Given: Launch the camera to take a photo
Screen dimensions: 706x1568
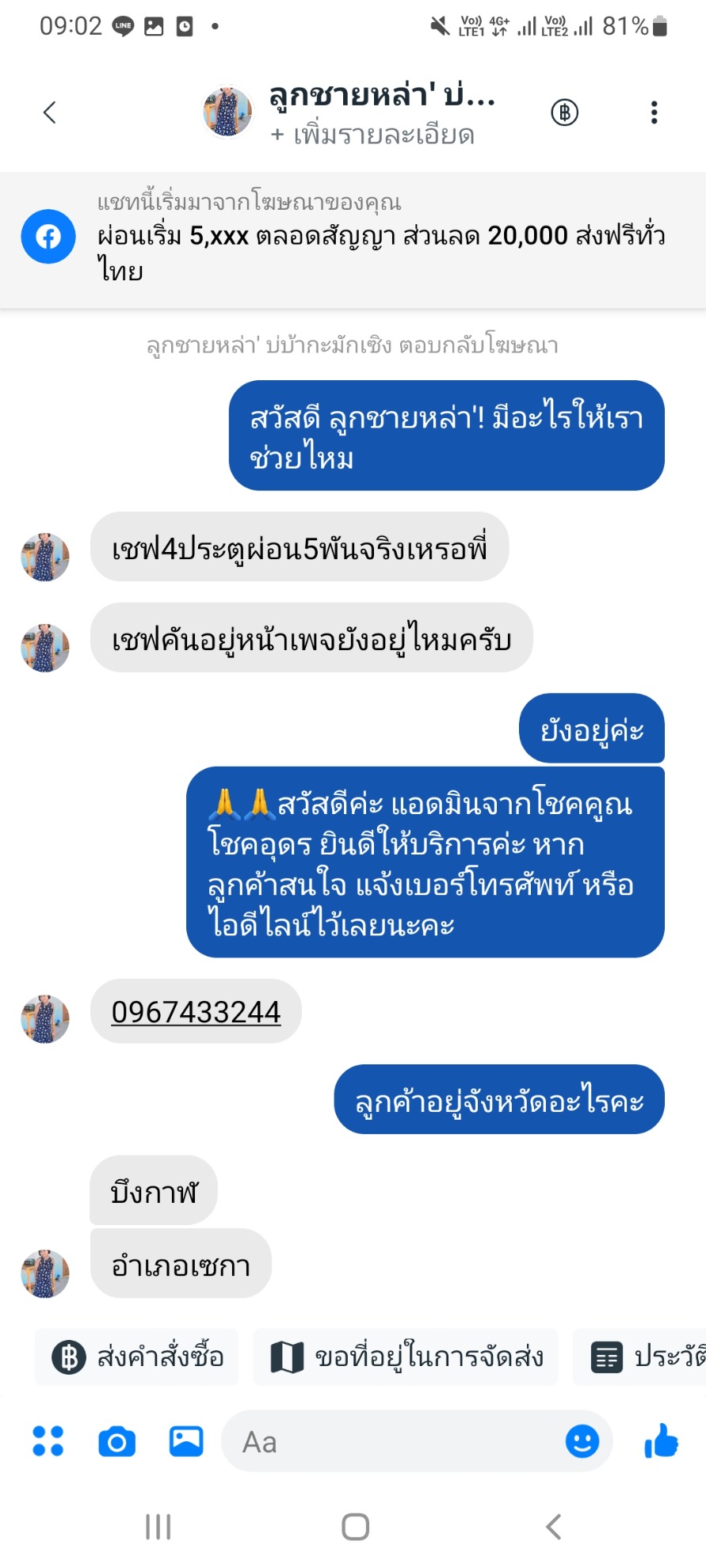Looking at the screenshot, I should pos(116,1441).
